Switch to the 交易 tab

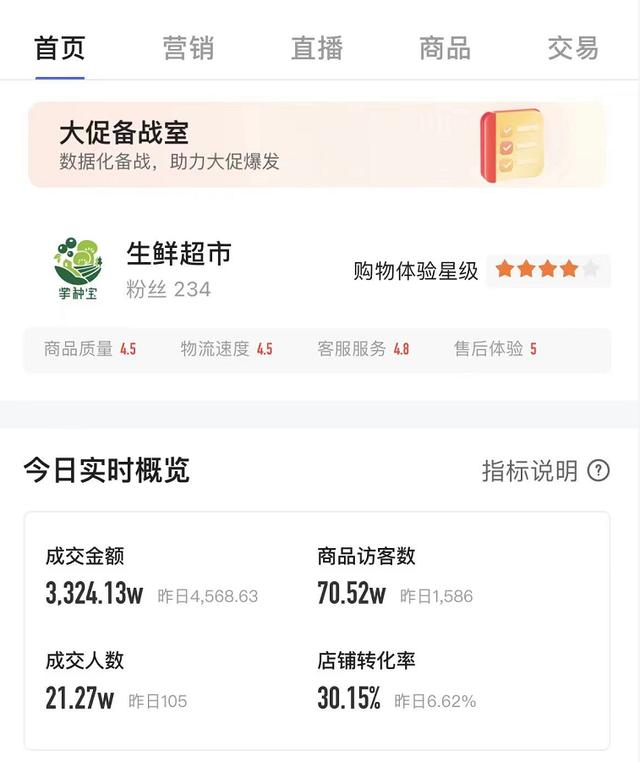click(x=573, y=48)
